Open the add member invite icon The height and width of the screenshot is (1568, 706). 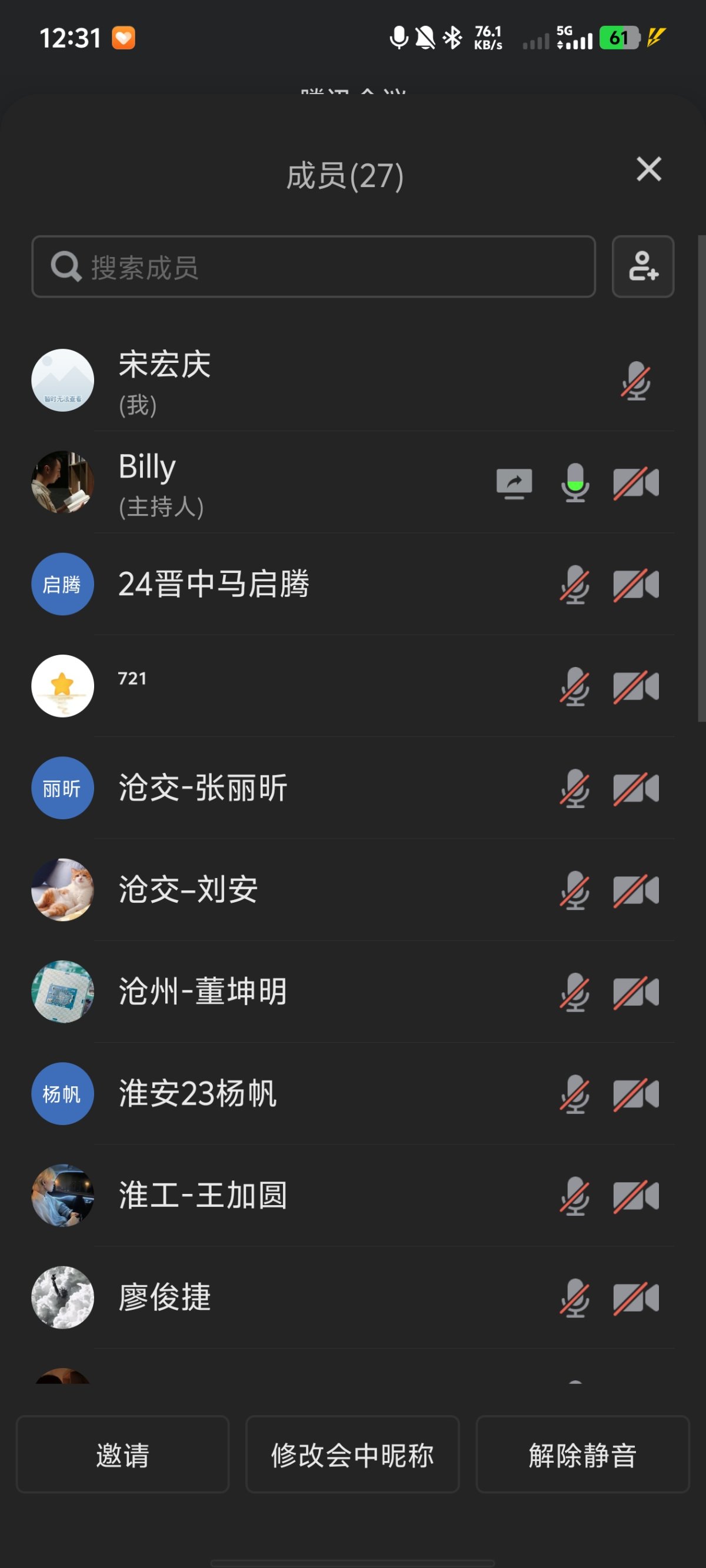click(x=642, y=266)
